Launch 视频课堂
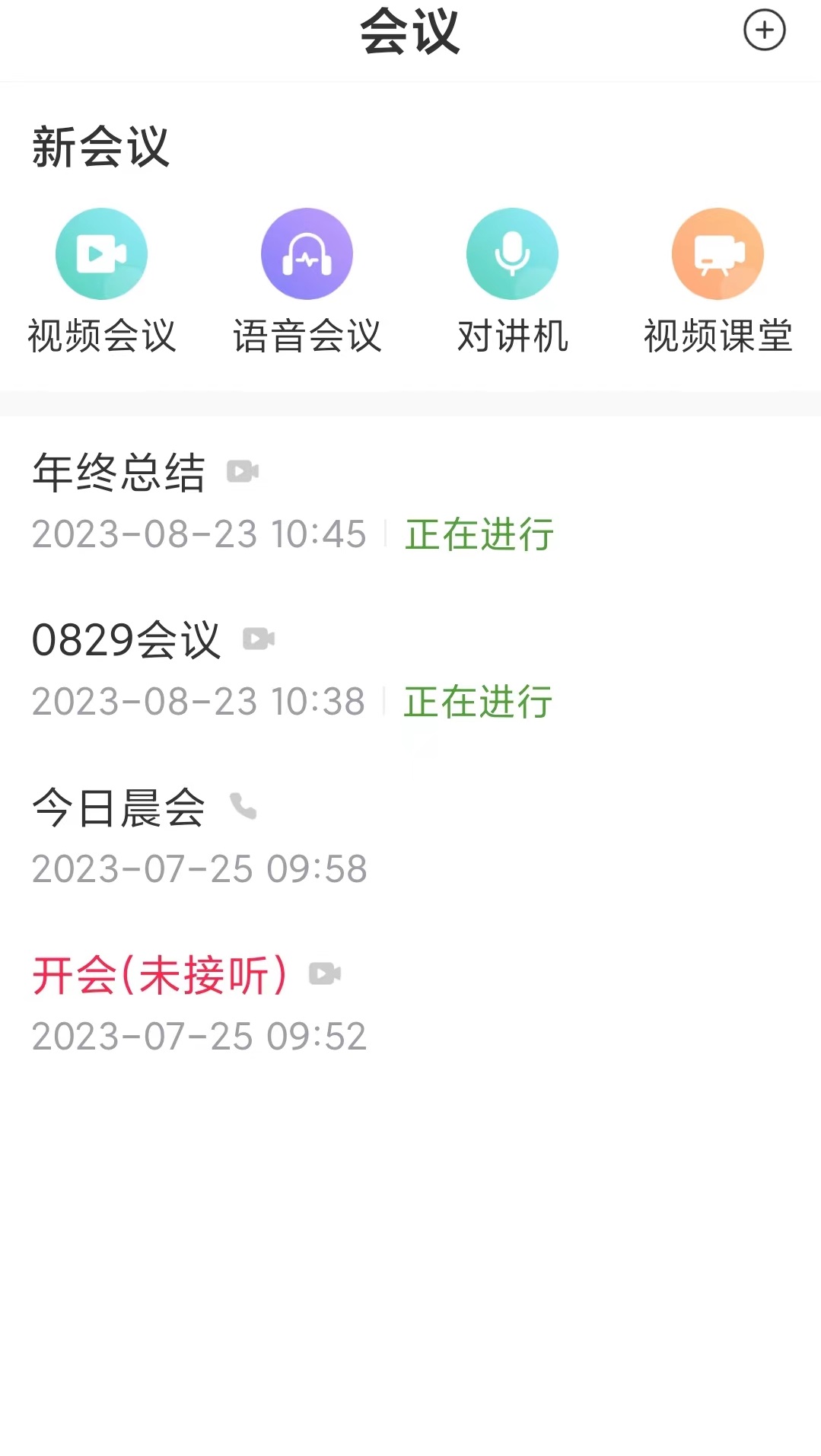This screenshot has height=1456, width=821. tap(718, 254)
